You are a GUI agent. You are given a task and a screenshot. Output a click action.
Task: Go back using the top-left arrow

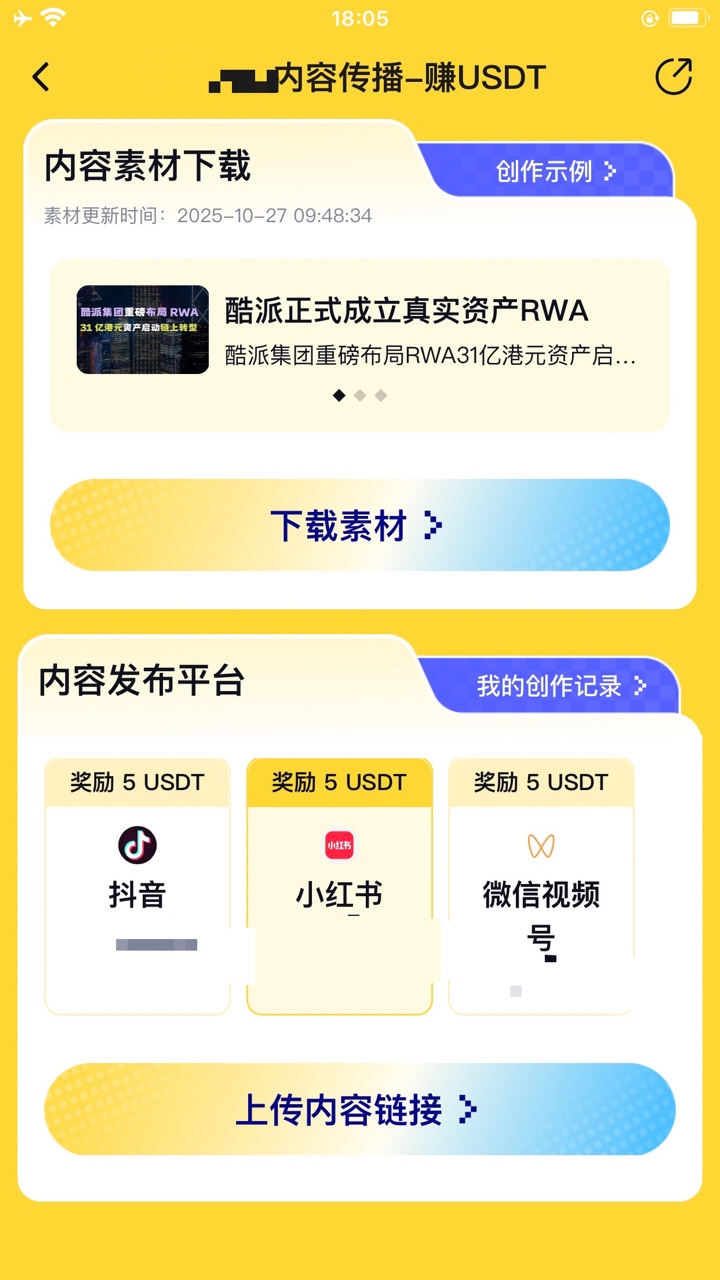point(41,77)
